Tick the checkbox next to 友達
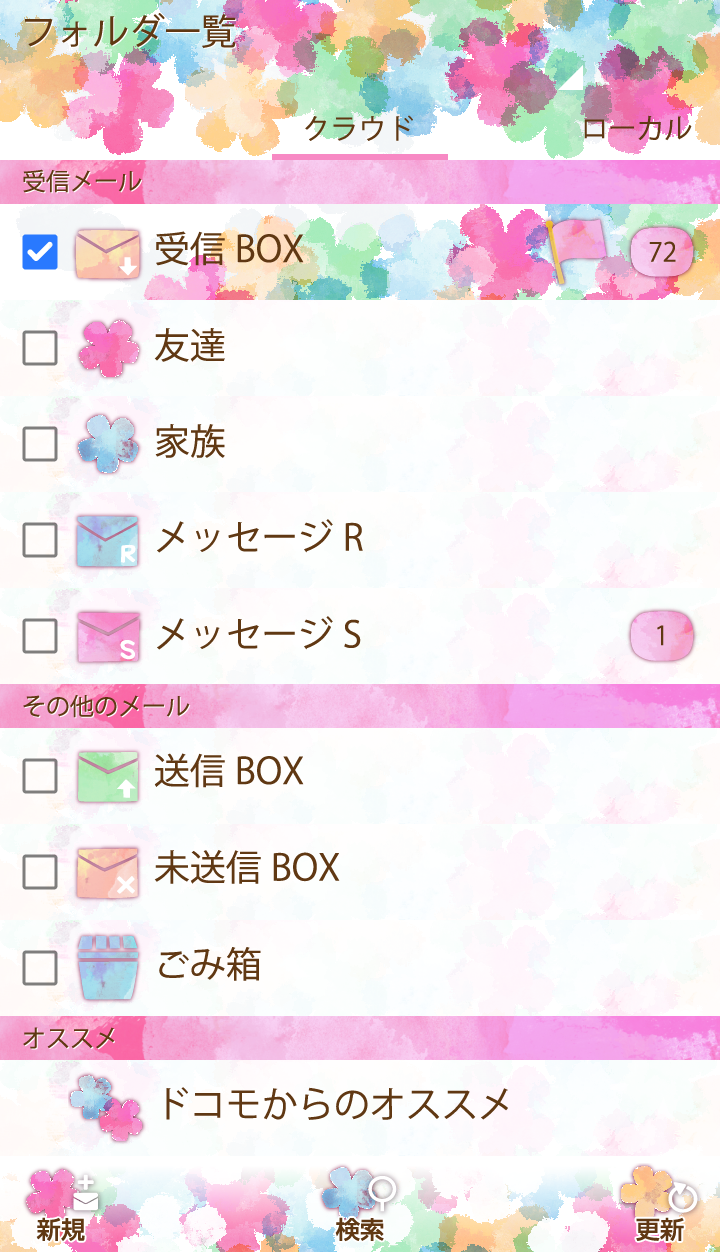The image size is (720, 1252). click(40, 348)
